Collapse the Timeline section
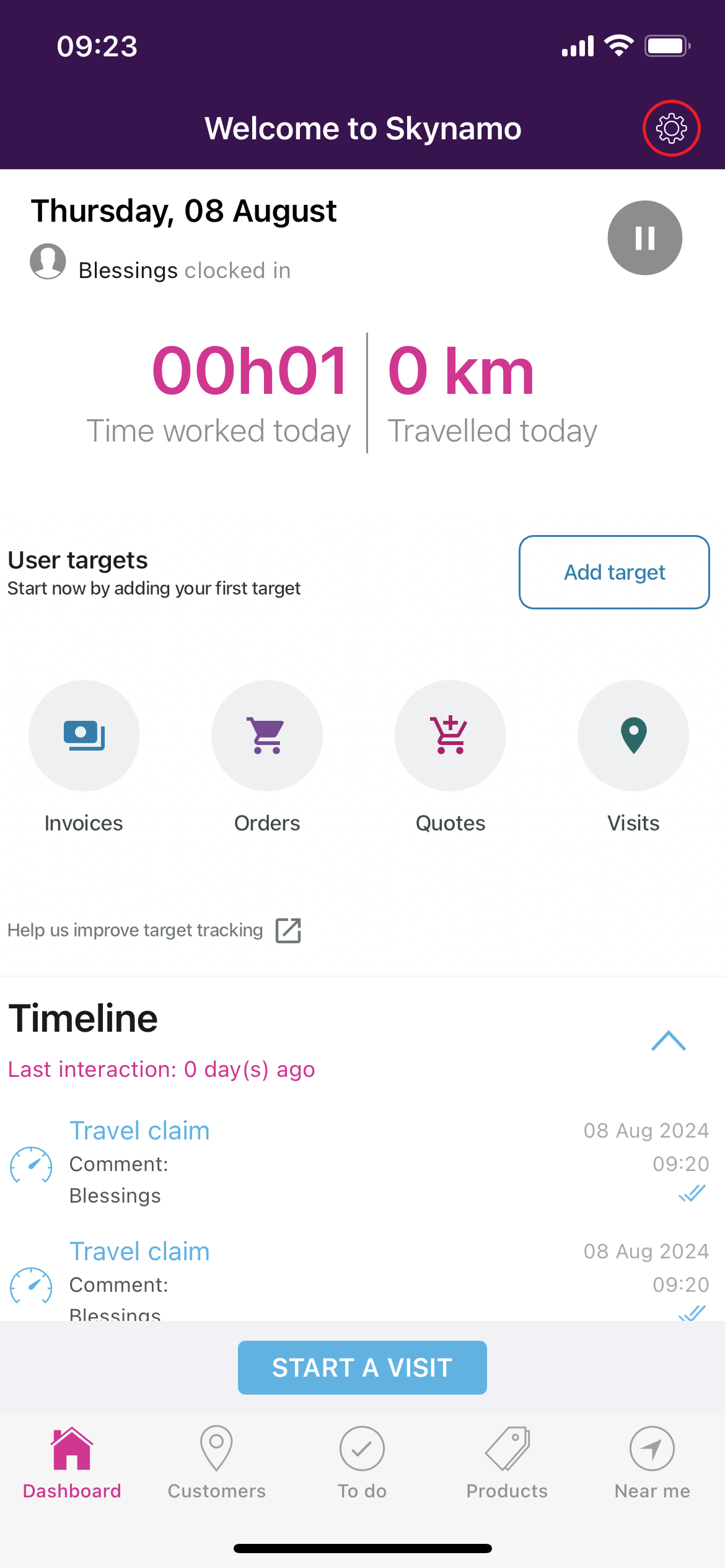 [669, 1041]
